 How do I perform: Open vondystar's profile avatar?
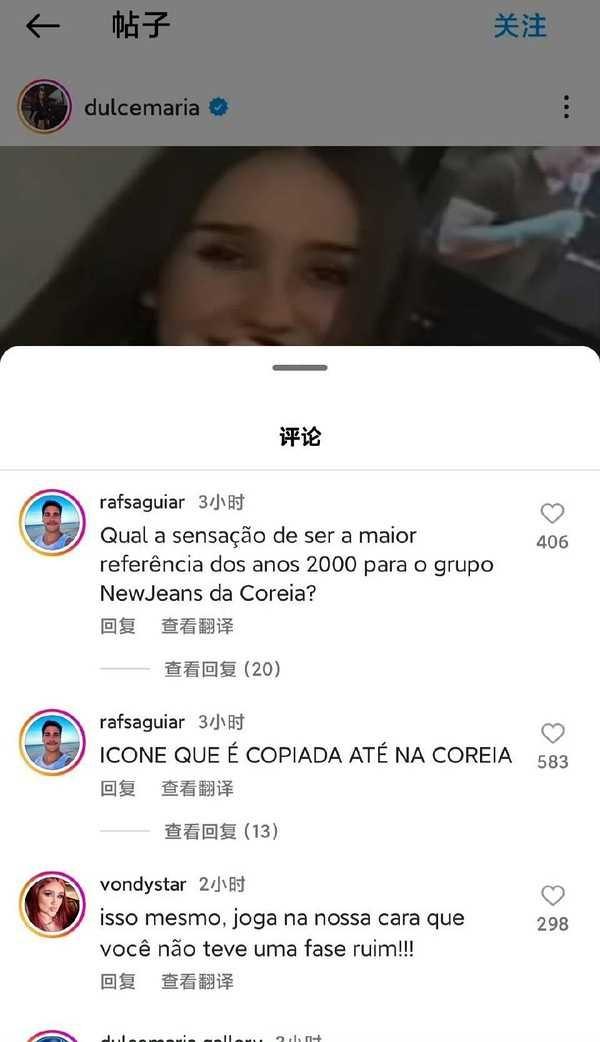click(x=52, y=905)
